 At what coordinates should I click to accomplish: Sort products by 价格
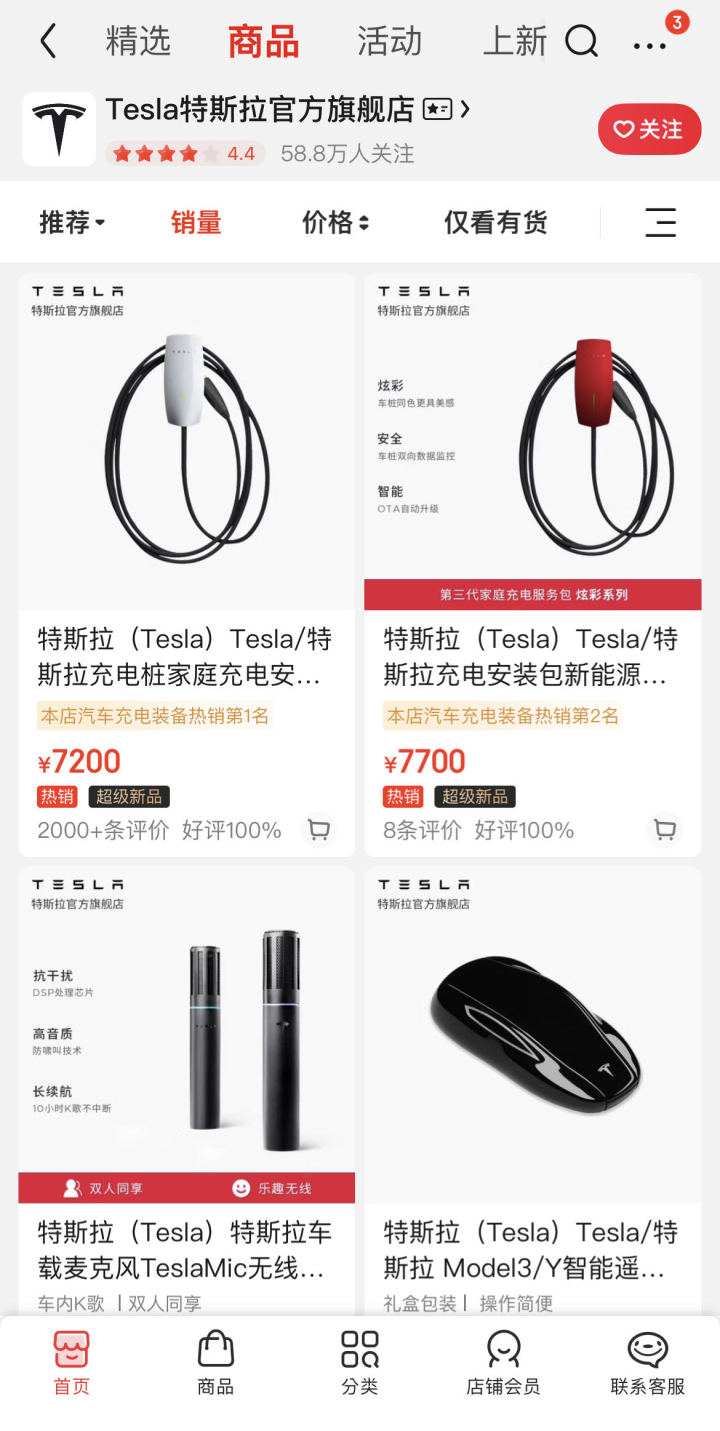click(x=336, y=222)
